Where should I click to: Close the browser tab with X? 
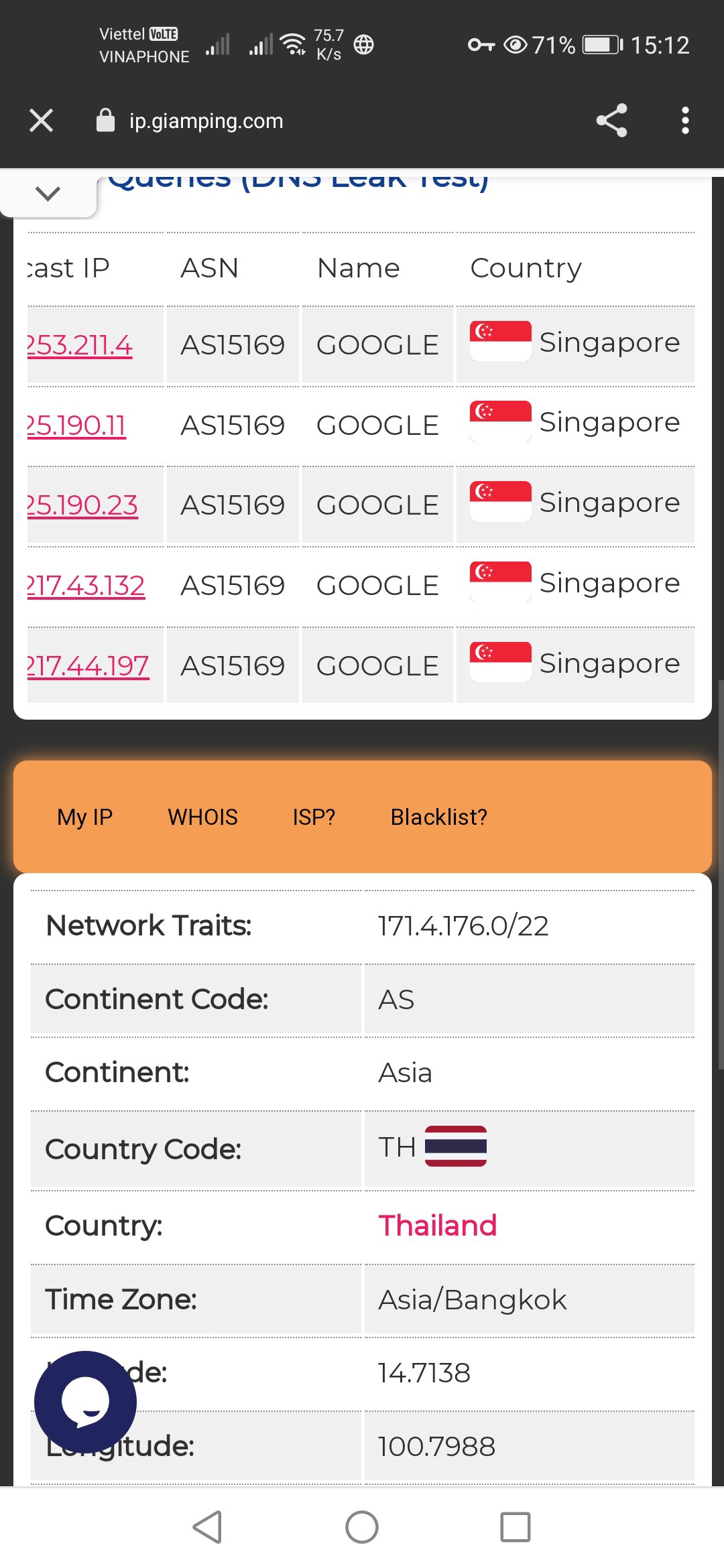[42, 121]
